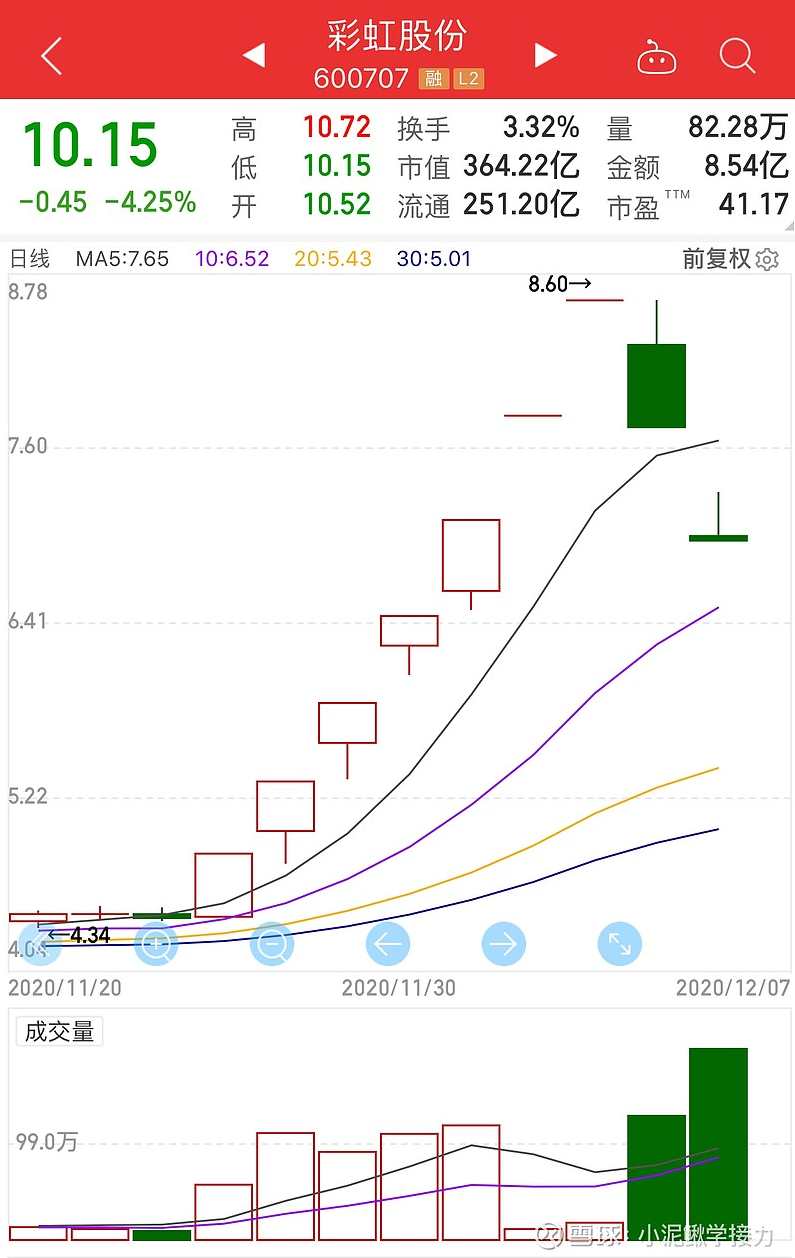Expand chart using the diagonal arrows icon
Viewport: 795px width, 1258px height.
(x=620, y=943)
